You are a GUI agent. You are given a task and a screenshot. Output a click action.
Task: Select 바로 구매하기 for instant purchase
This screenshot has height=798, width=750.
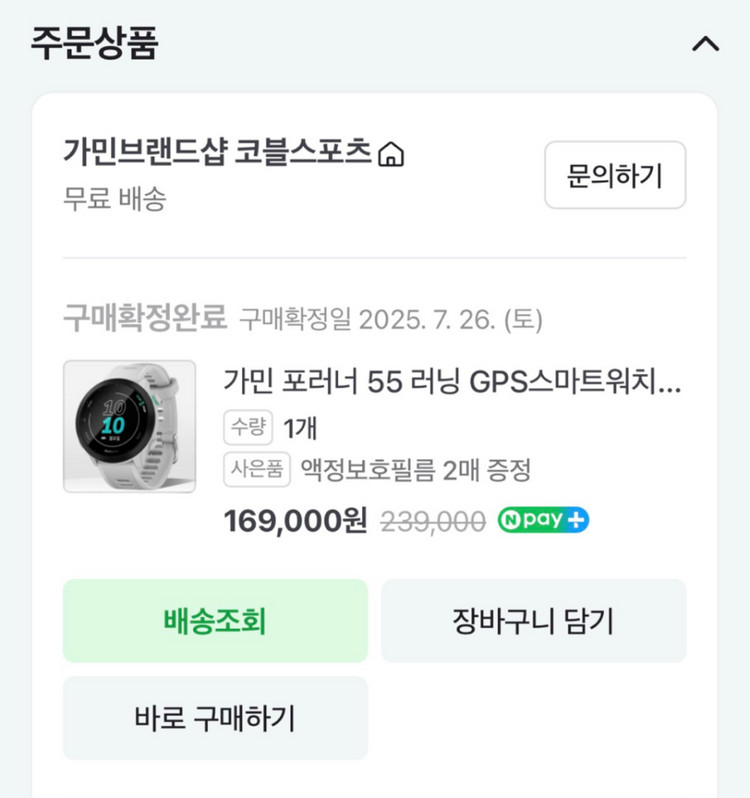tap(215, 717)
